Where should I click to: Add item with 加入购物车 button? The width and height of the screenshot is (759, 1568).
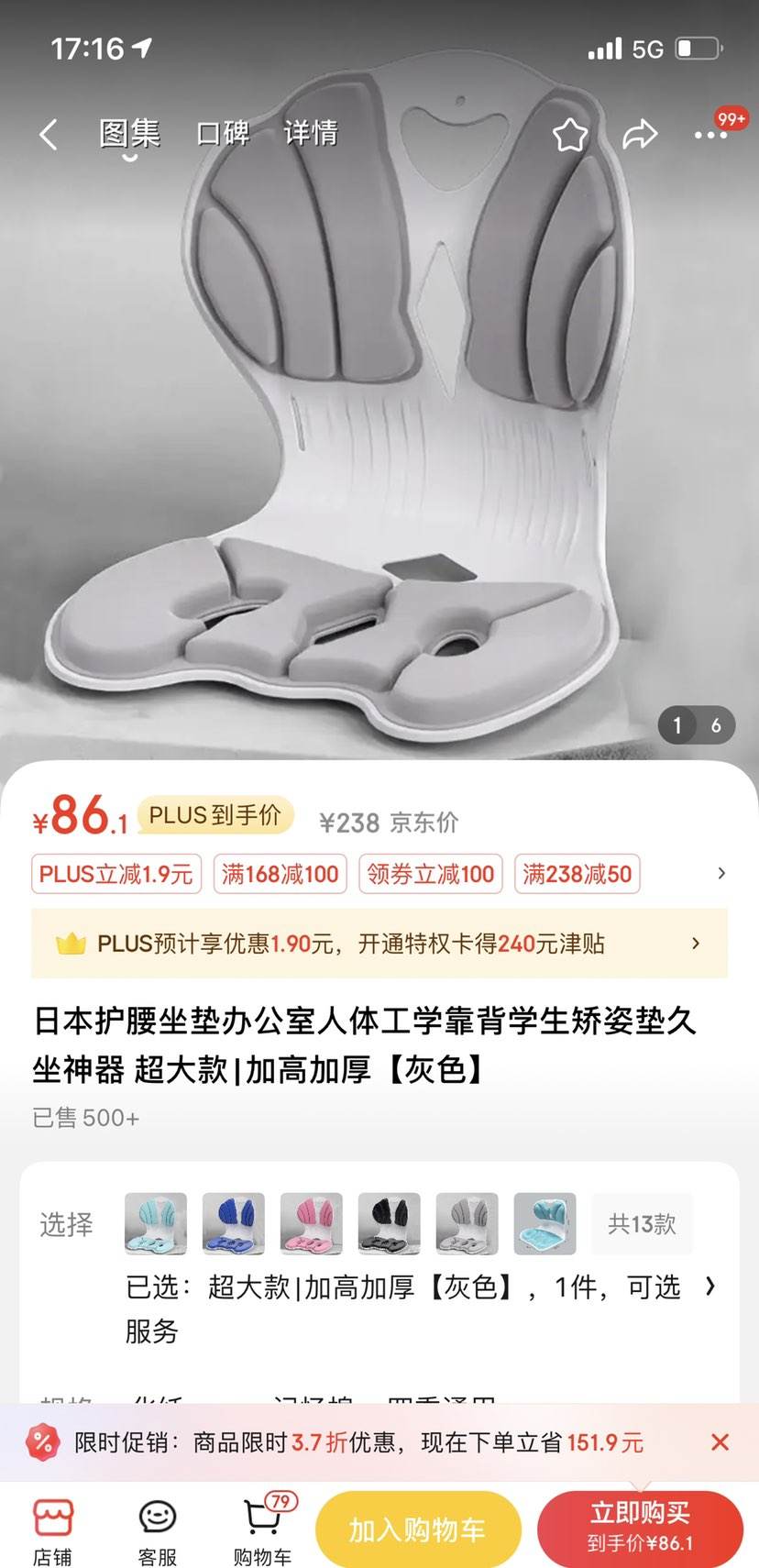point(418,1529)
